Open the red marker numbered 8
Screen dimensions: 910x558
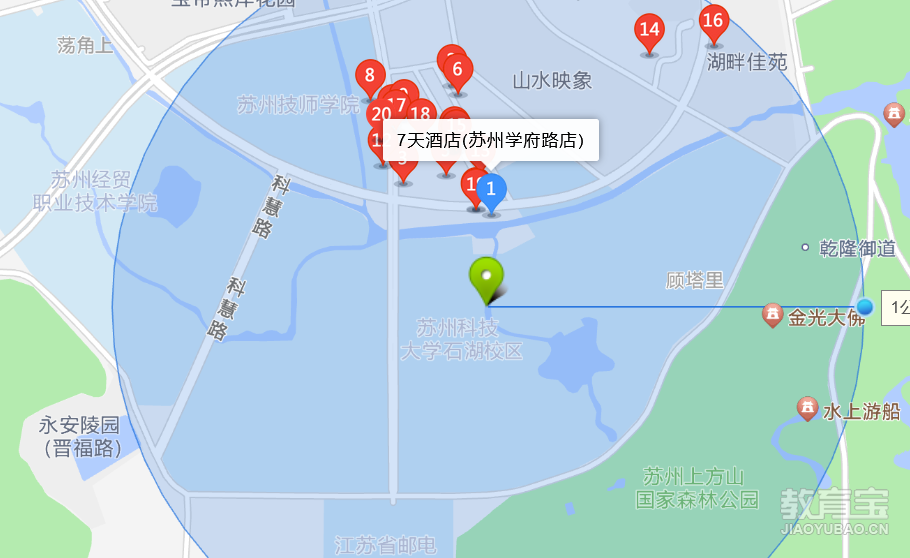pos(370,76)
